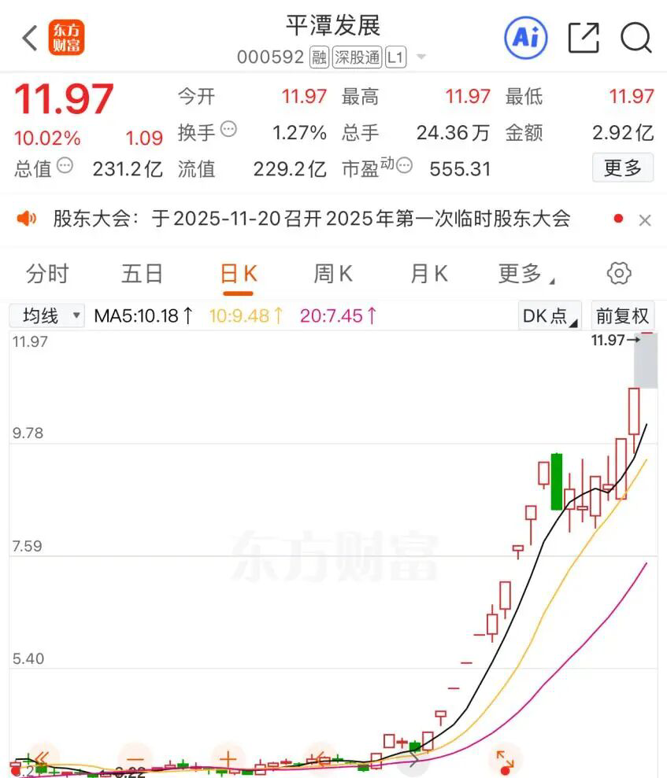The width and height of the screenshot is (667, 778).
Task: Switch to the 分时 chart tab
Action: (x=48, y=273)
